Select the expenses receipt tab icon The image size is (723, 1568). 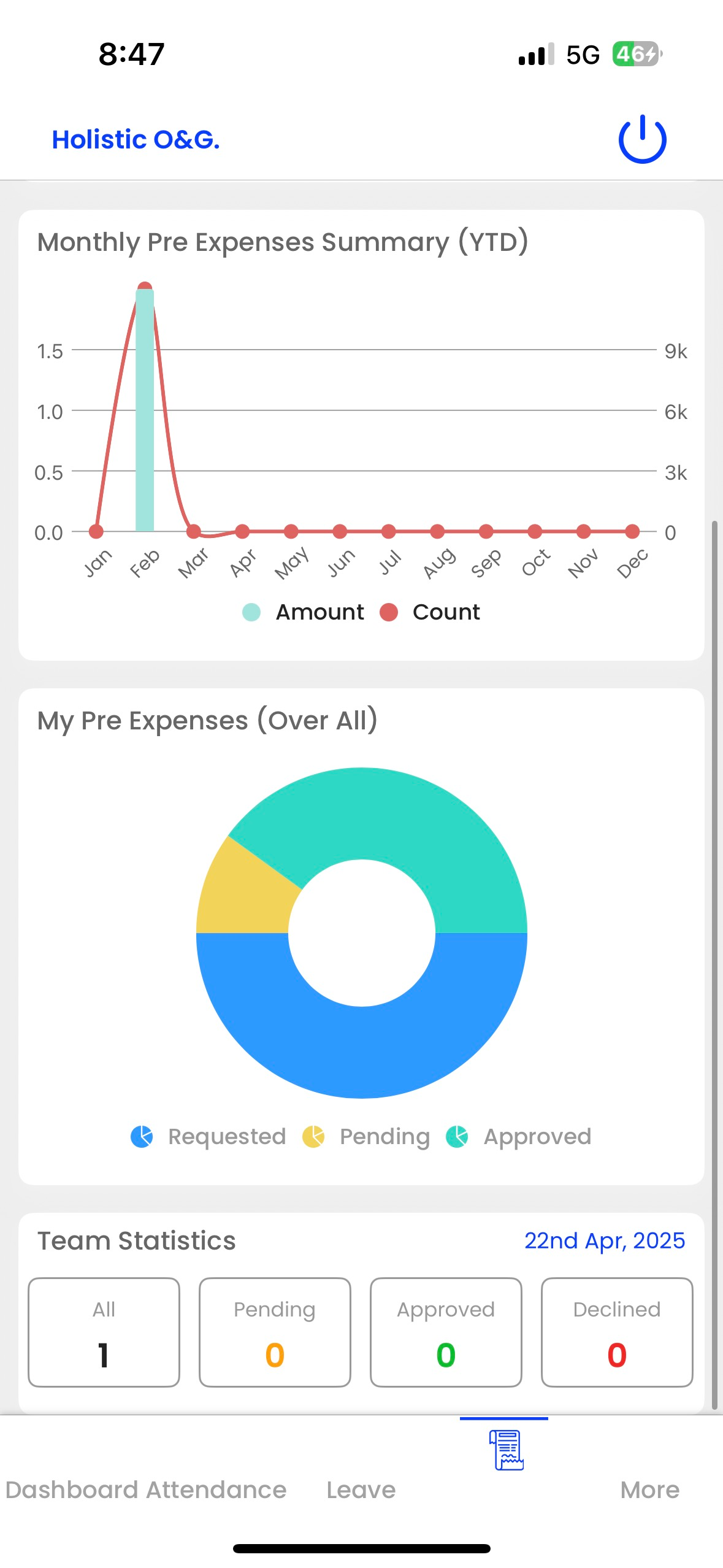506,1450
